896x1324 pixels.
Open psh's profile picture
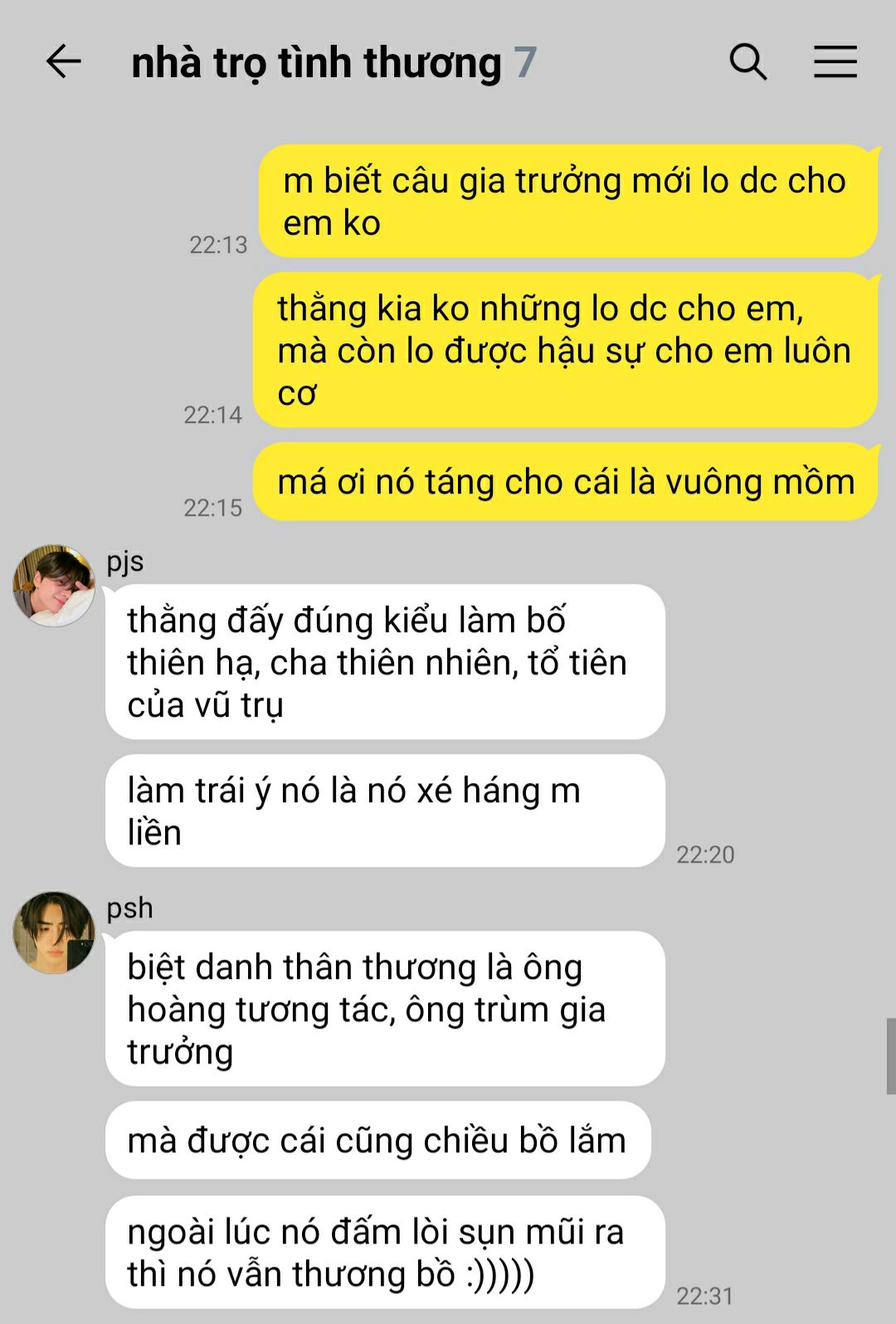54,932
